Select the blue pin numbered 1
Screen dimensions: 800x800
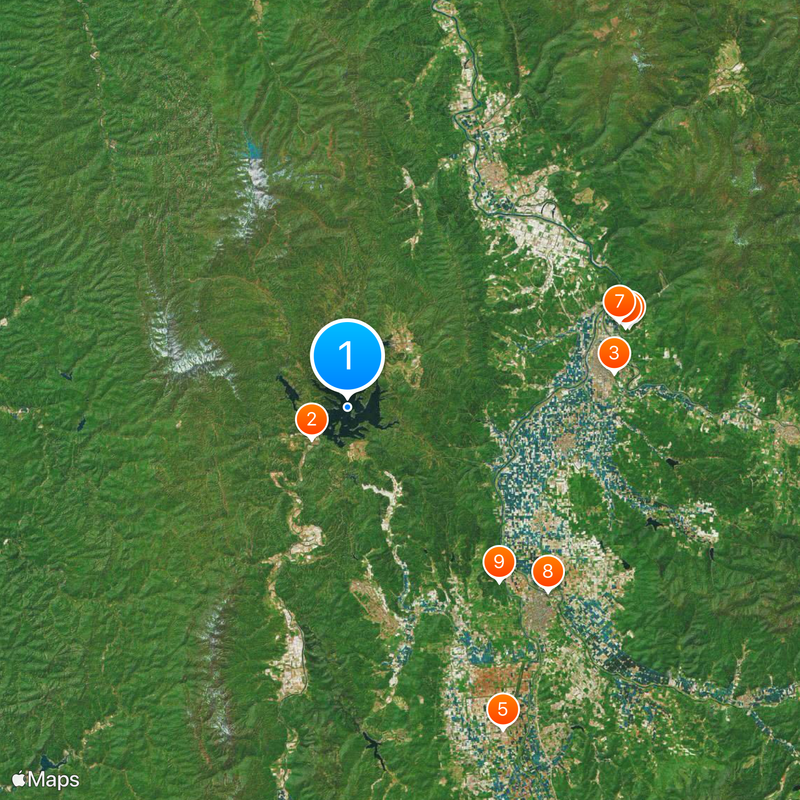coord(347,355)
